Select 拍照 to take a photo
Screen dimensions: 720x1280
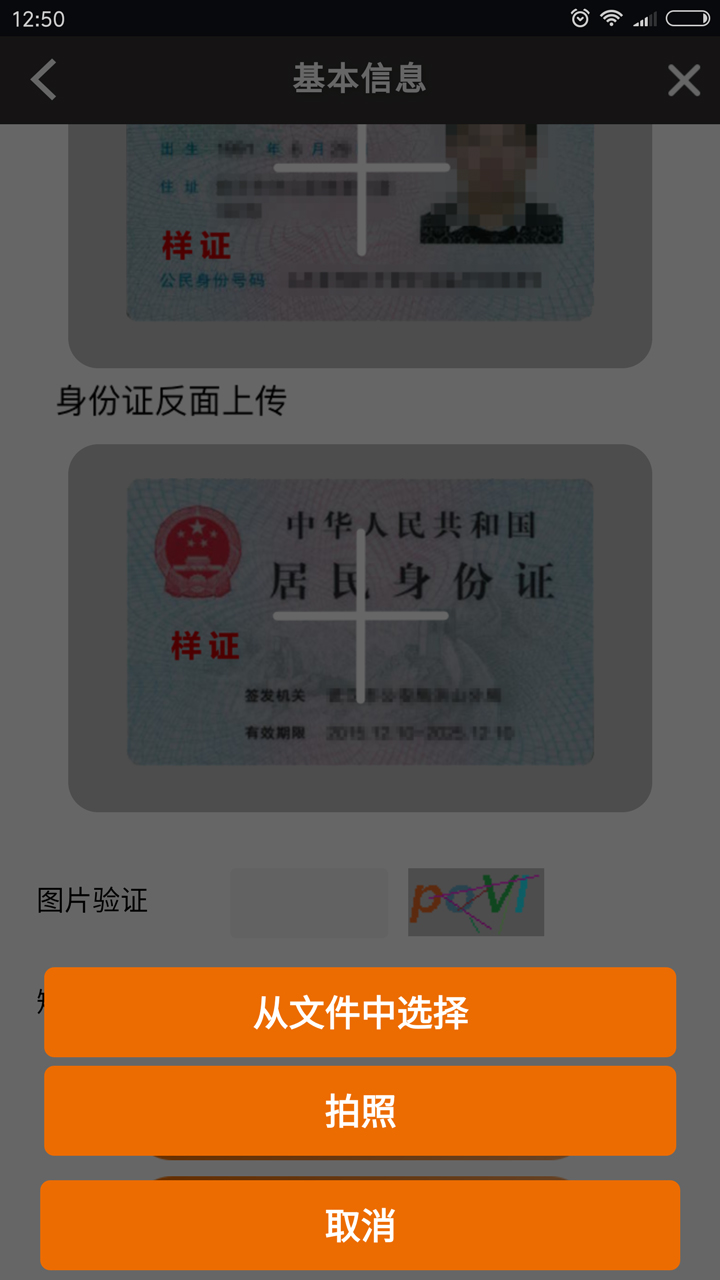pyautogui.click(x=360, y=1111)
